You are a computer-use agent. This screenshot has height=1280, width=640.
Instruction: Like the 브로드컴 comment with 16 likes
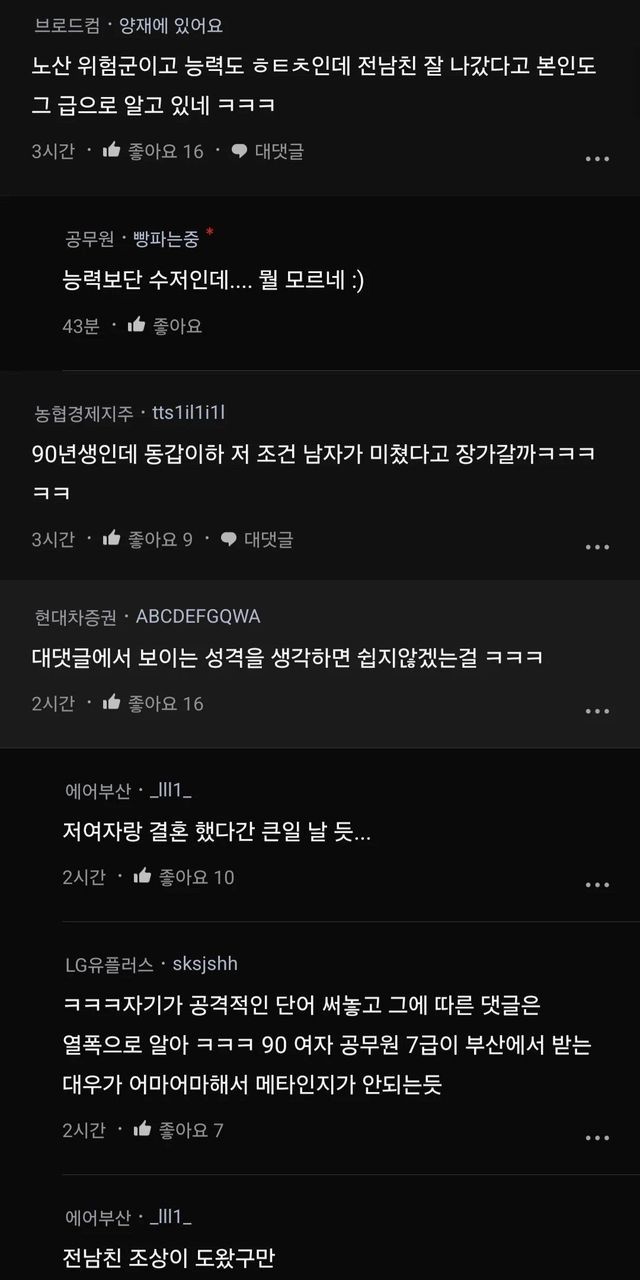point(152,151)
